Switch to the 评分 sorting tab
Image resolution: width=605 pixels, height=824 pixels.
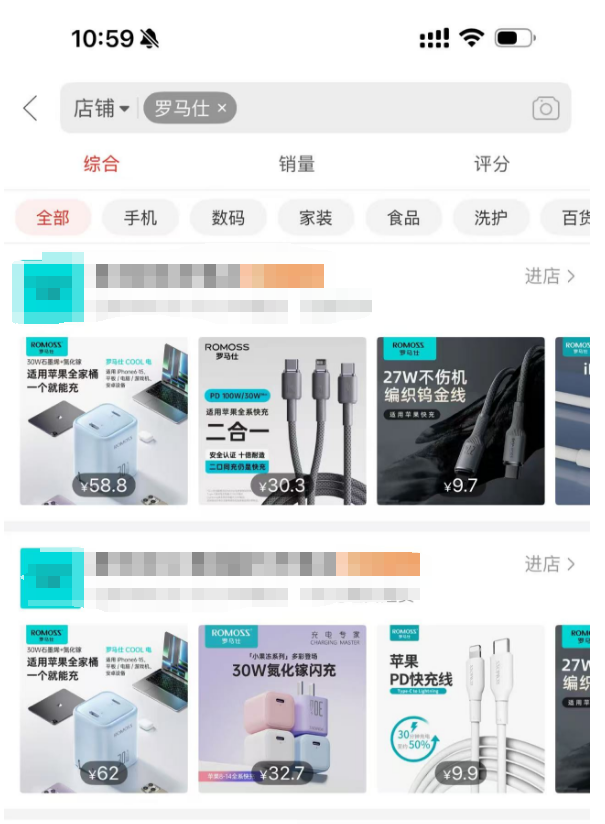[x=491, y=164]
